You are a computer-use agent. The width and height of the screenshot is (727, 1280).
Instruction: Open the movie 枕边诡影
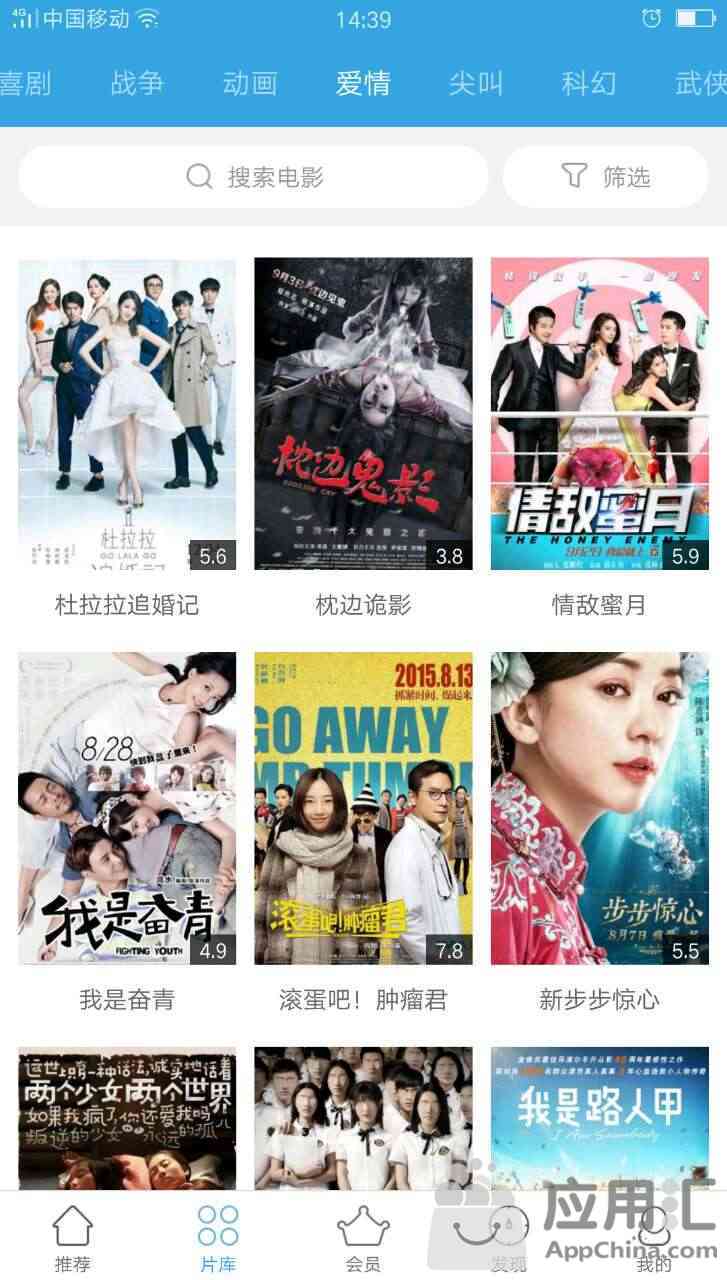point(363,414)
